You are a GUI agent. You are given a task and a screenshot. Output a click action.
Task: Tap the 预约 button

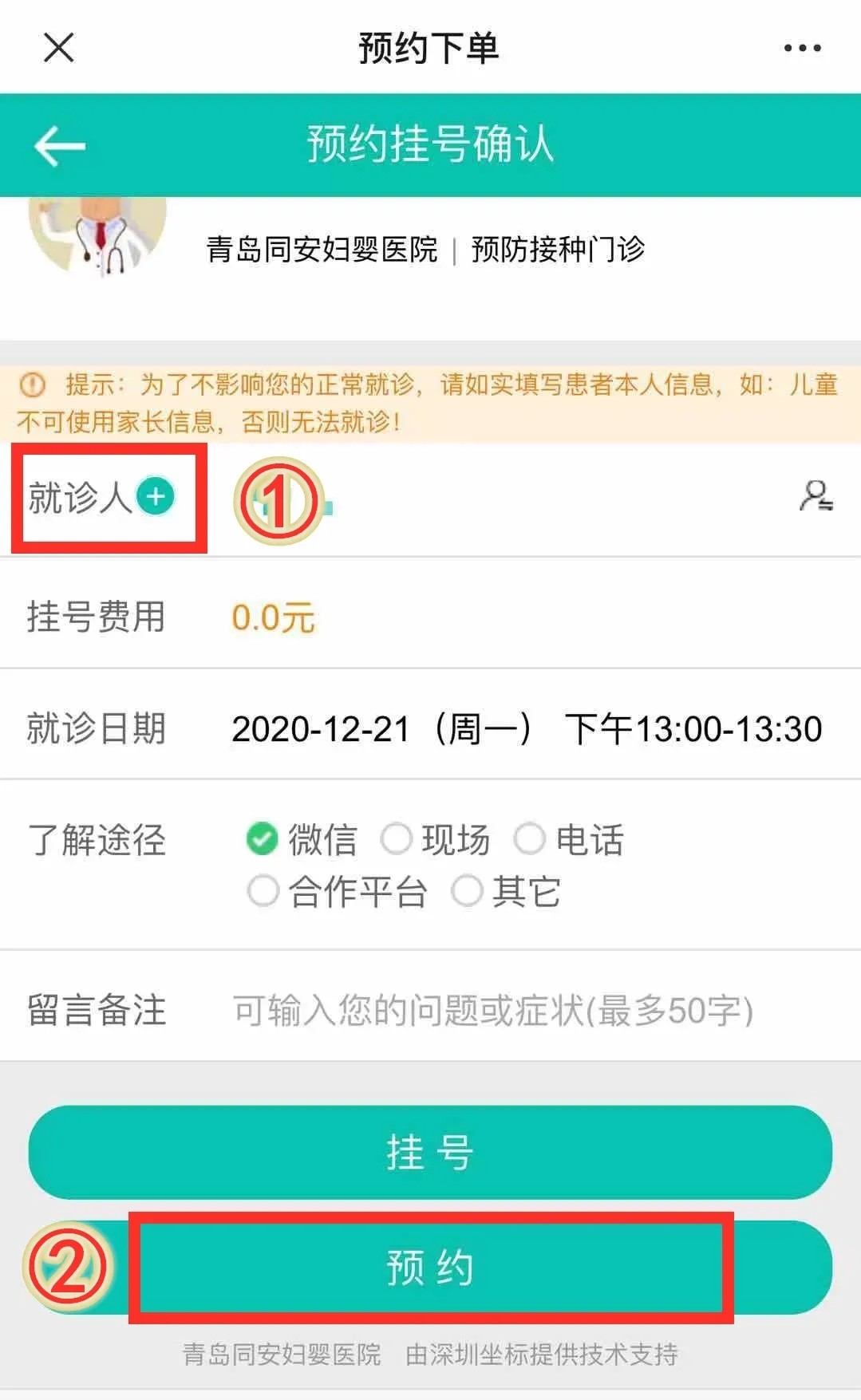pos(430,1267)
